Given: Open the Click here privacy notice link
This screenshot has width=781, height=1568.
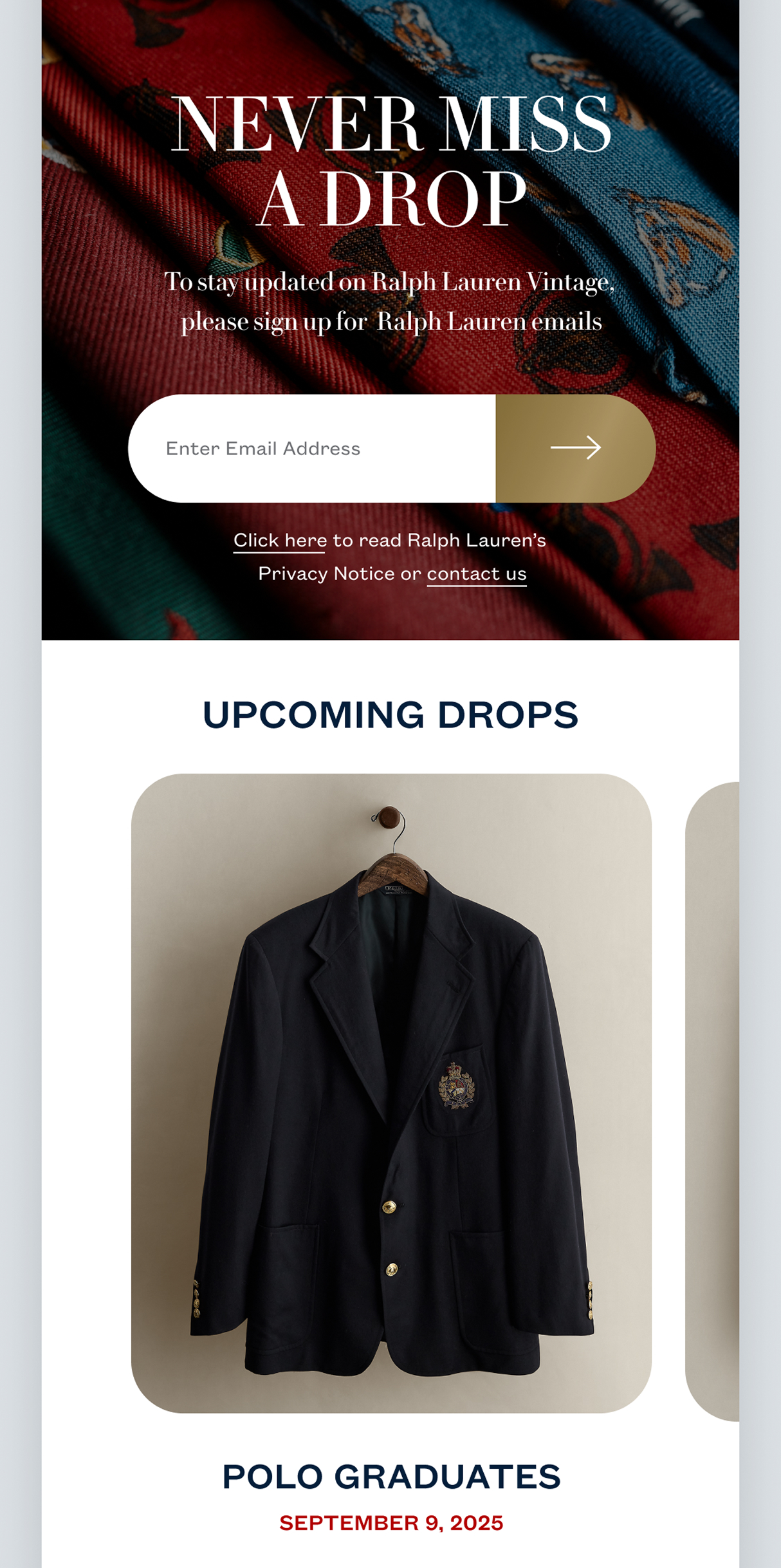Looking at the screenshot, I should click(280, 541).
